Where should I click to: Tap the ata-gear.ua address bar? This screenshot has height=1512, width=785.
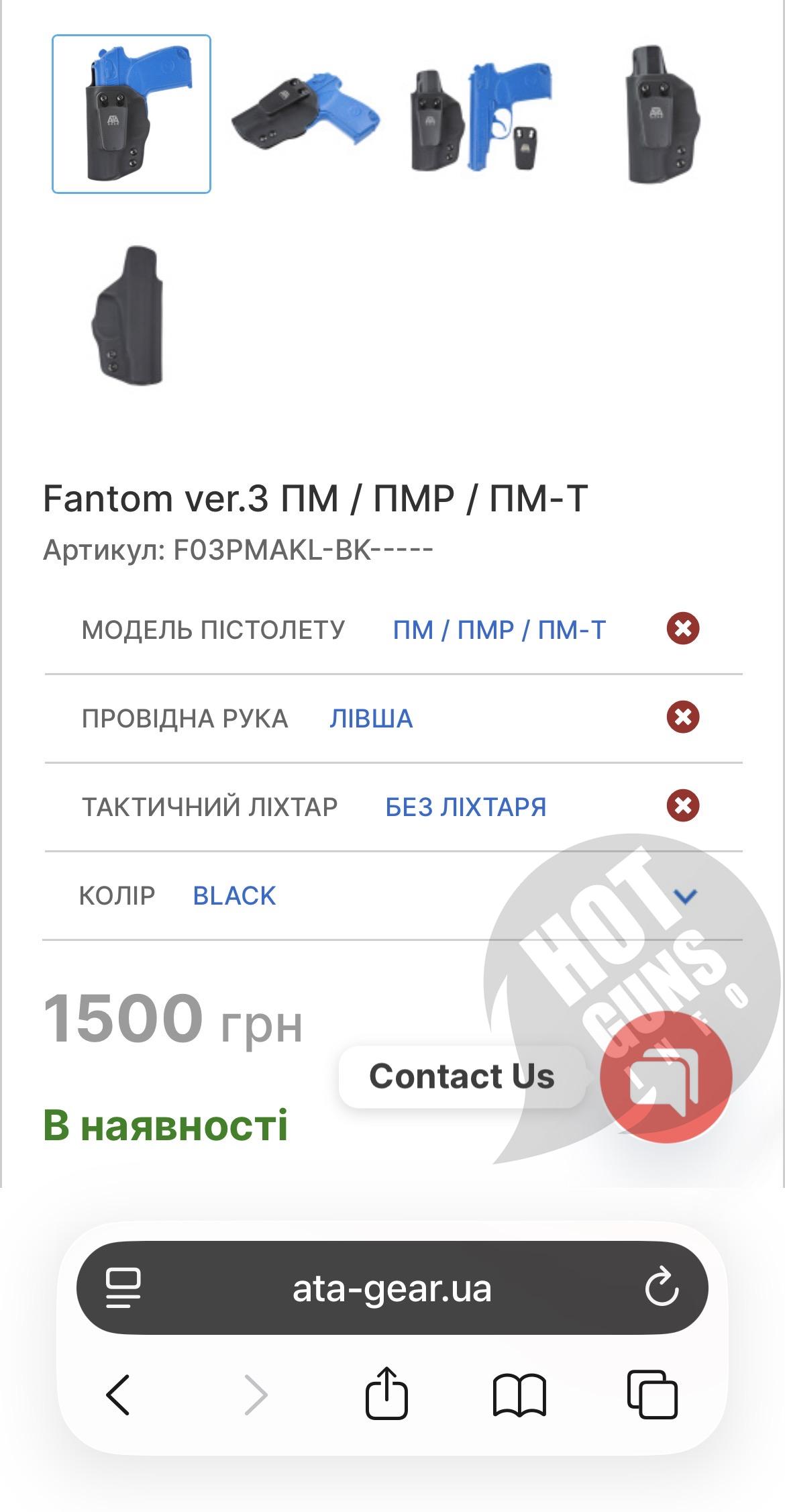[x=392, y=1289]
